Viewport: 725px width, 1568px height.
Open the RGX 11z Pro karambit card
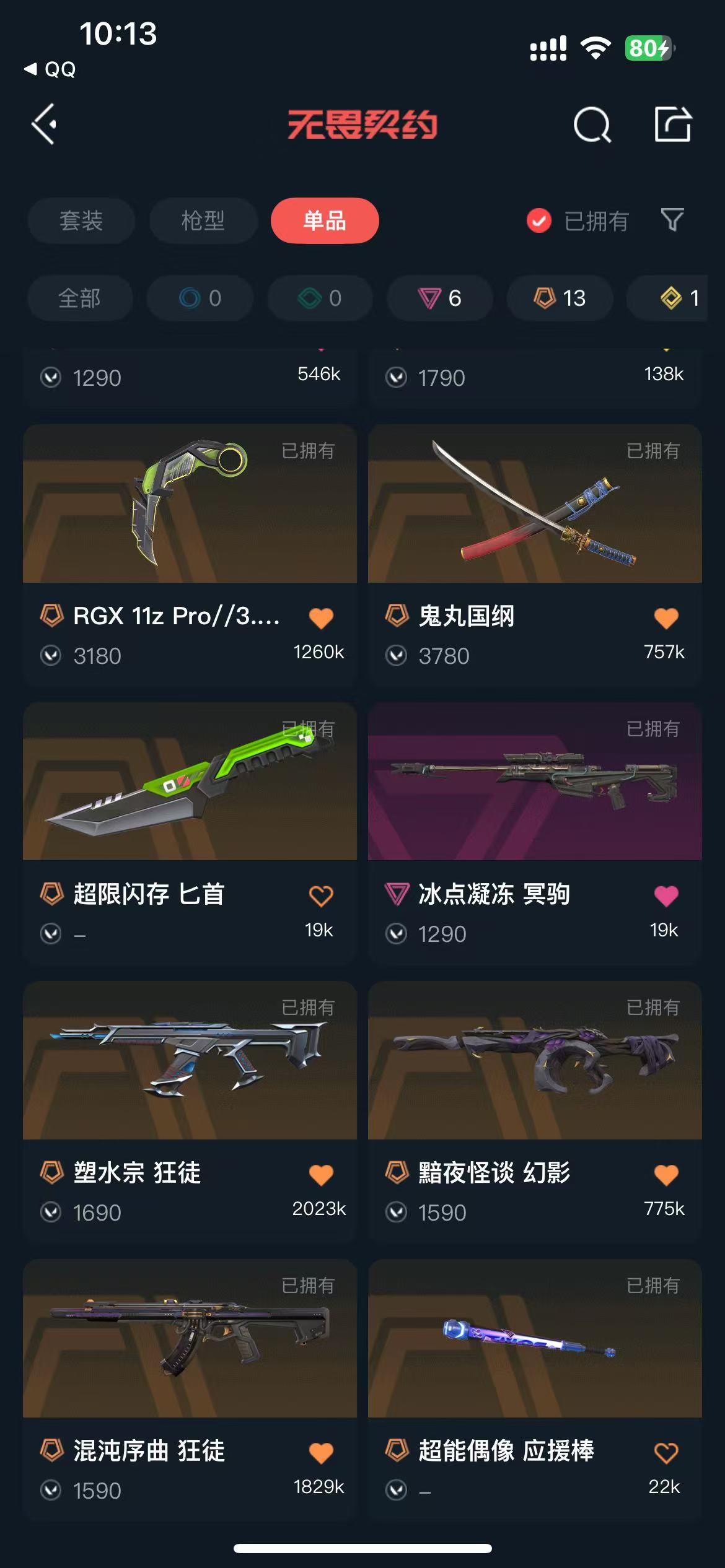(190, 504)
